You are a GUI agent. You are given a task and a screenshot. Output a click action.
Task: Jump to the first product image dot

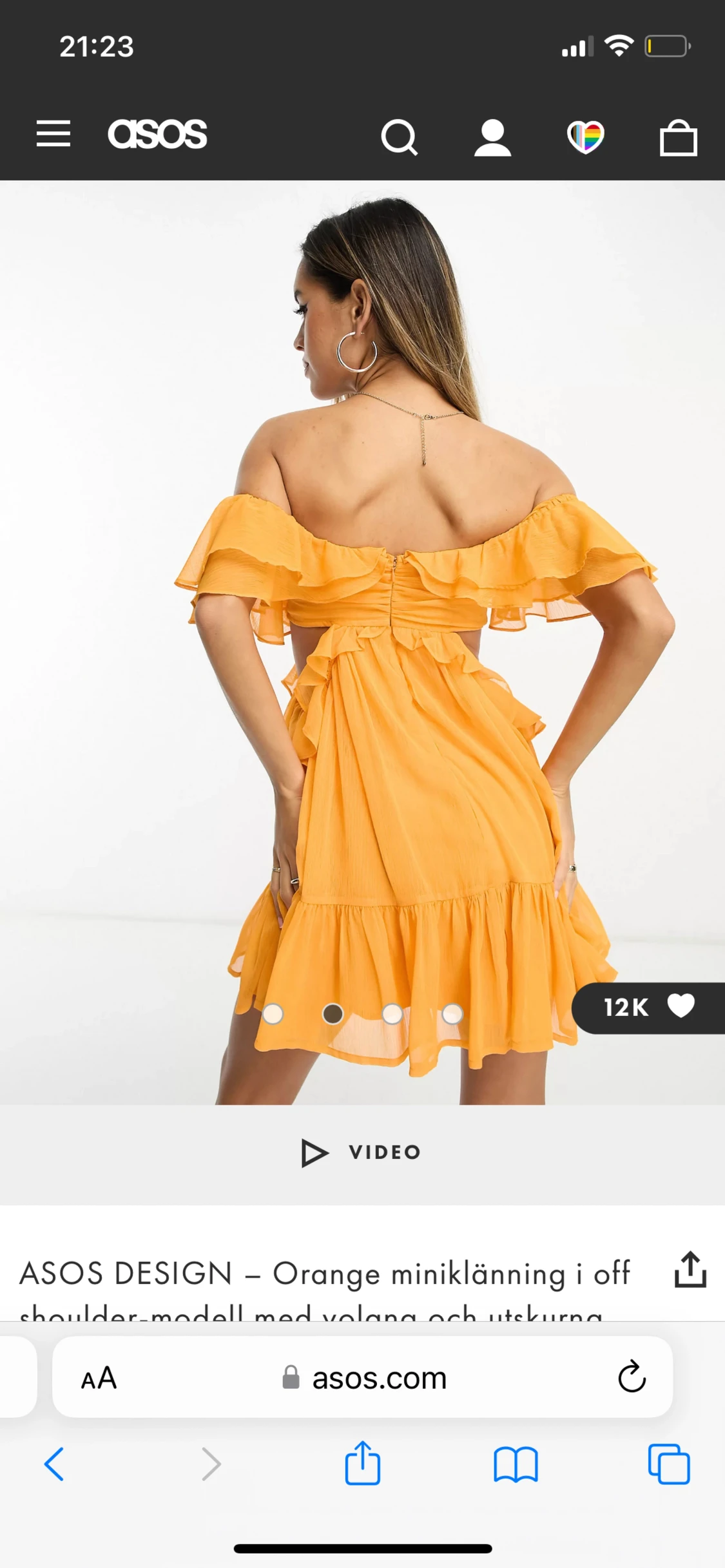coord(273,1014)
